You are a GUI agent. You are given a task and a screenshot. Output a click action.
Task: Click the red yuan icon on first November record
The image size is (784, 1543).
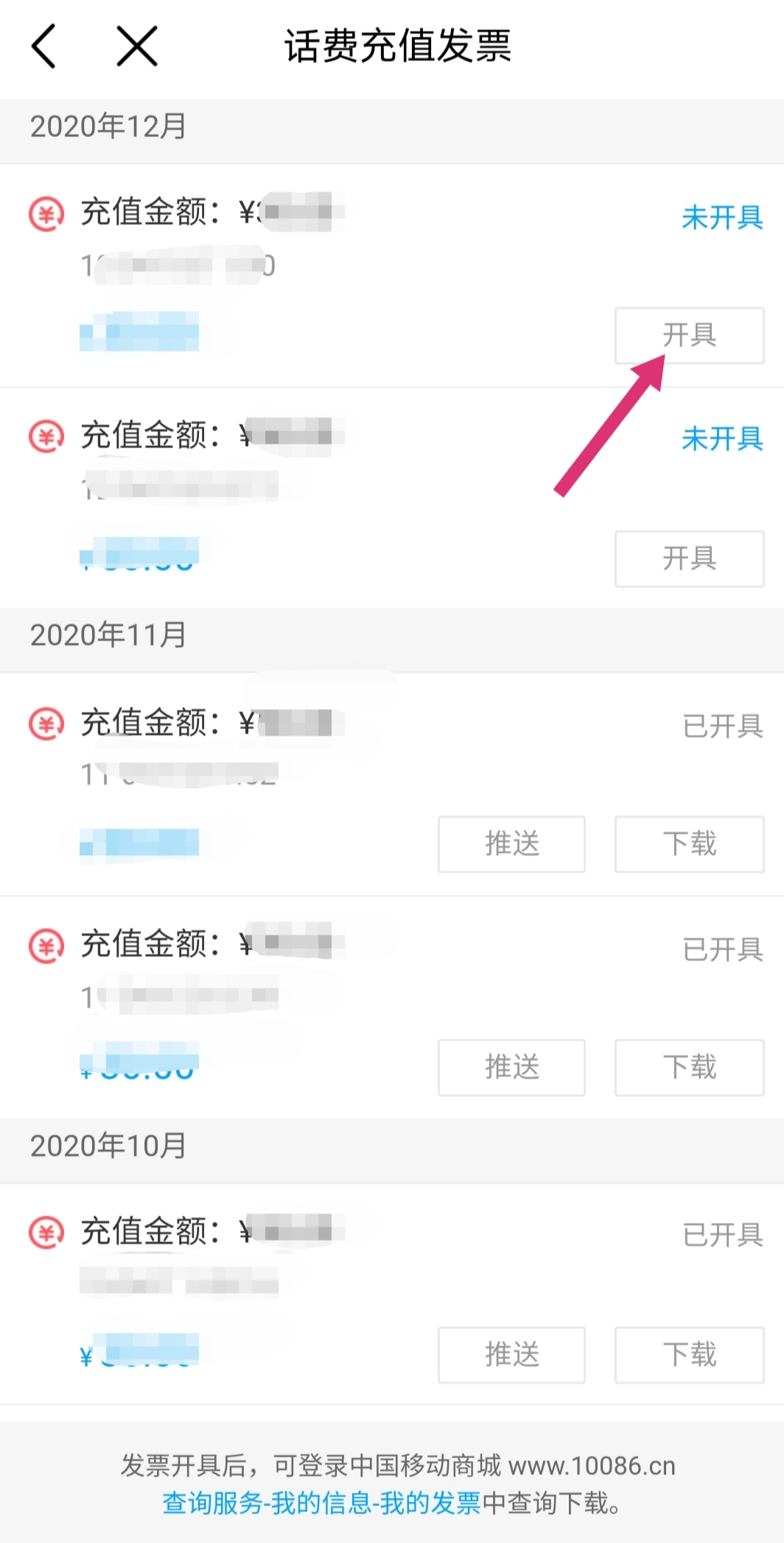tap(46, 724)
